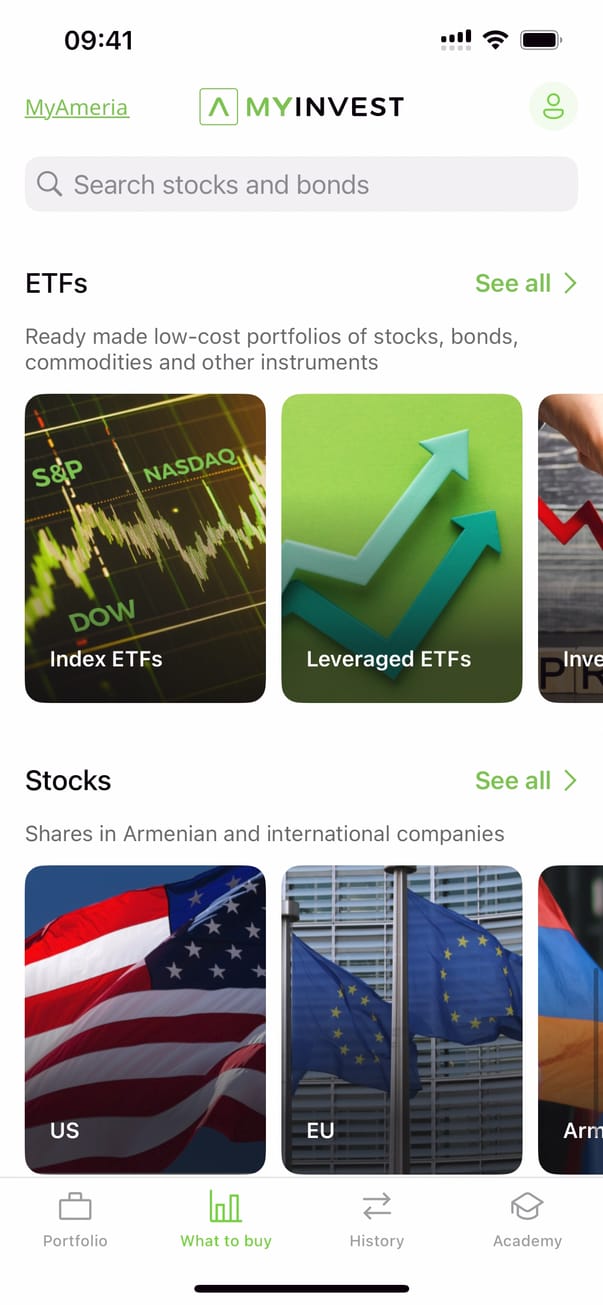The width and height of the screenshot is (603, 1305).
Task: Open the Leveraged ETFs card
Action: [402, 548]
